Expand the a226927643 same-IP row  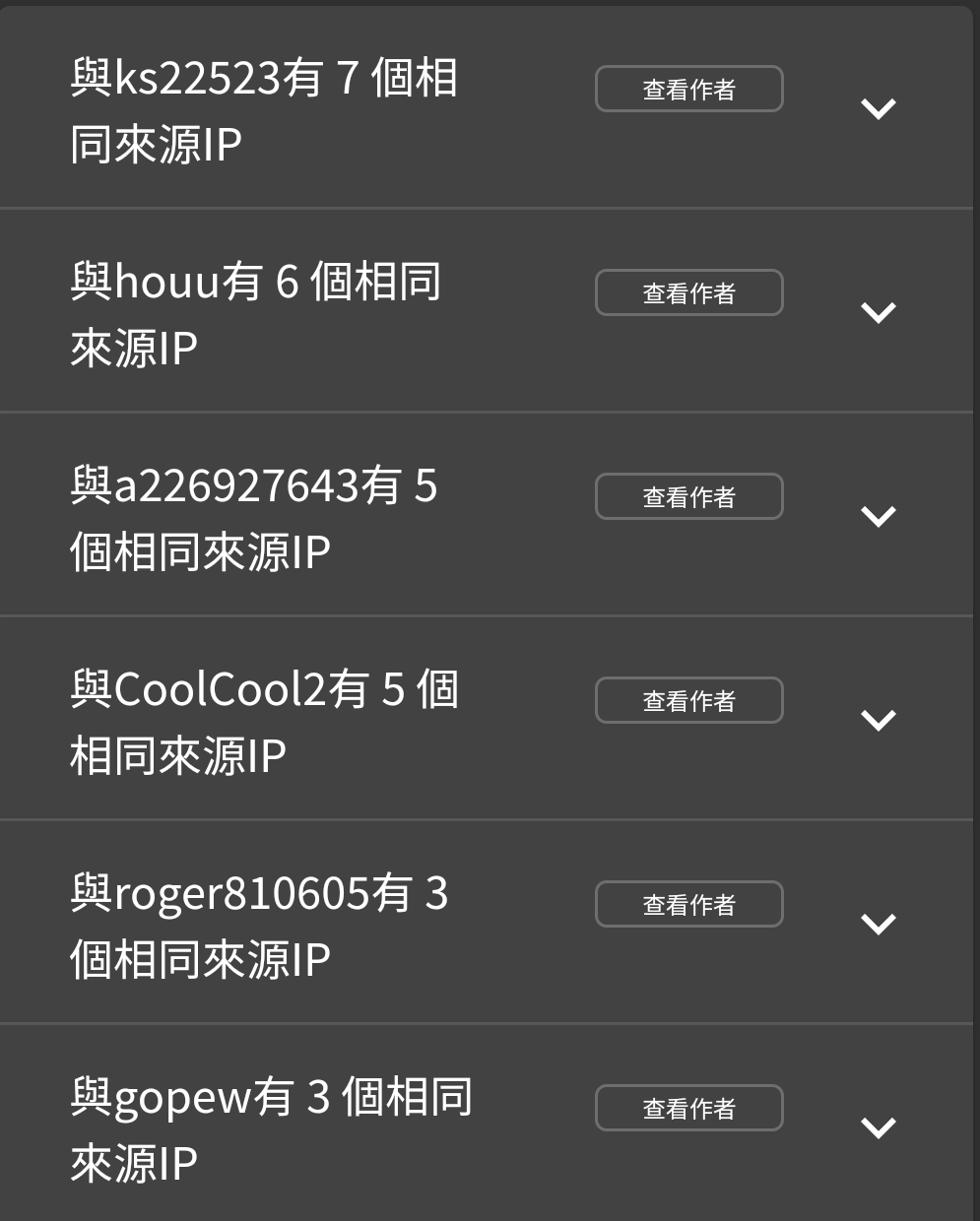(878, 516)
